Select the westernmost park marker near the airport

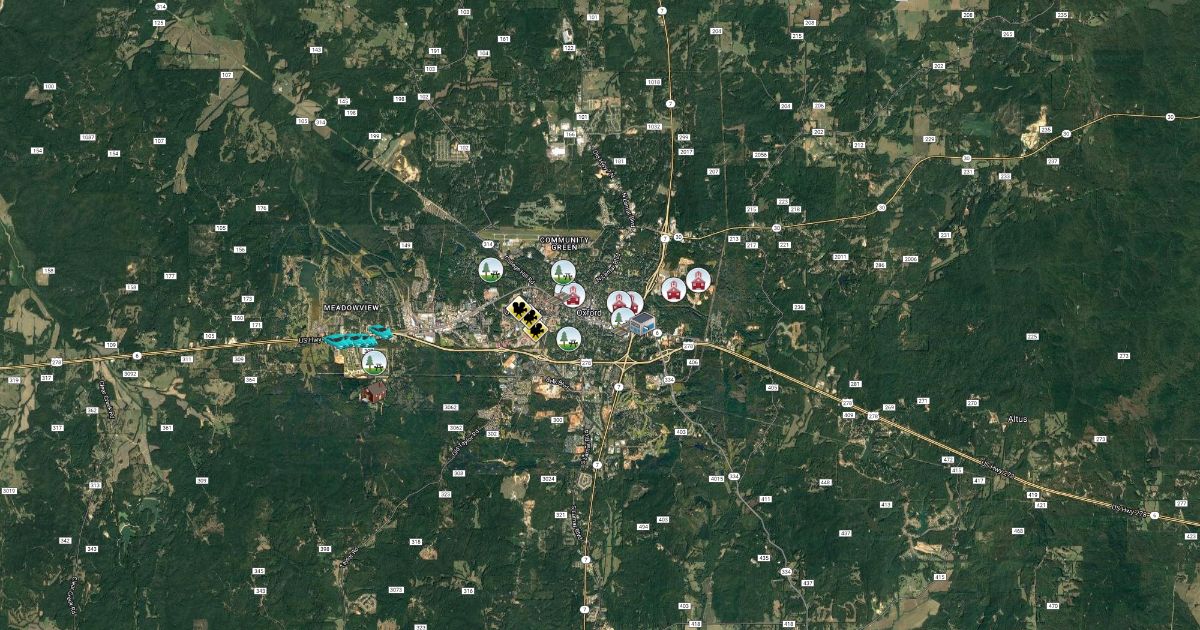490,269
